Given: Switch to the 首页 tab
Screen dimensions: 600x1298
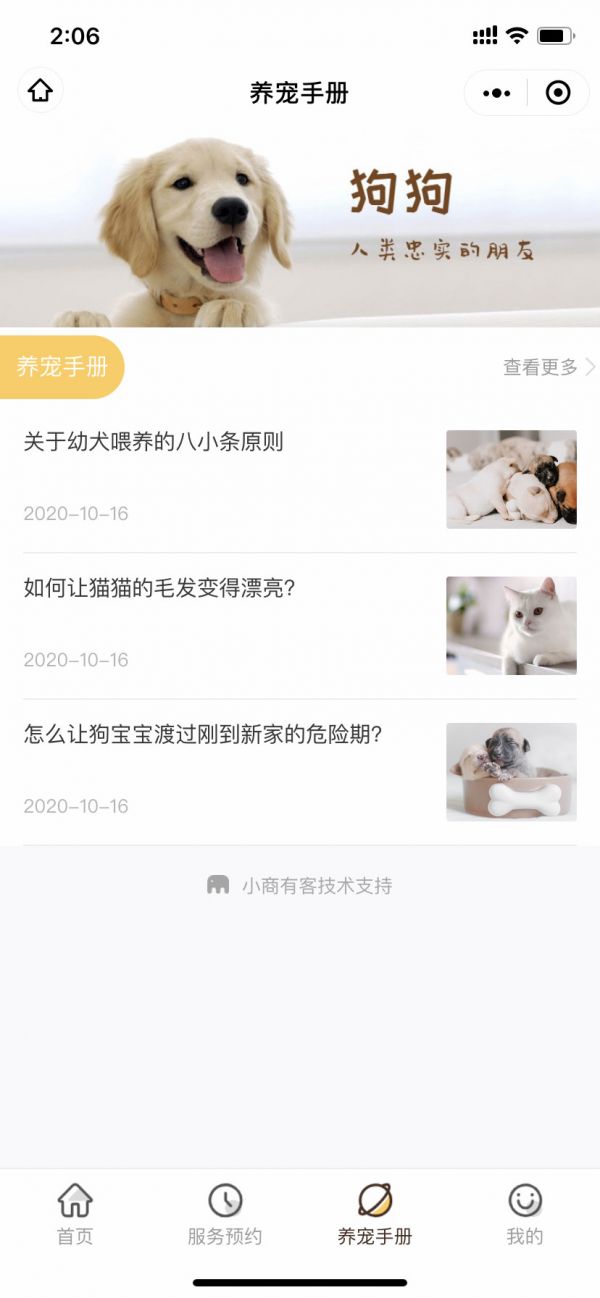Looking at the screenshot, I should [75, 1213].
